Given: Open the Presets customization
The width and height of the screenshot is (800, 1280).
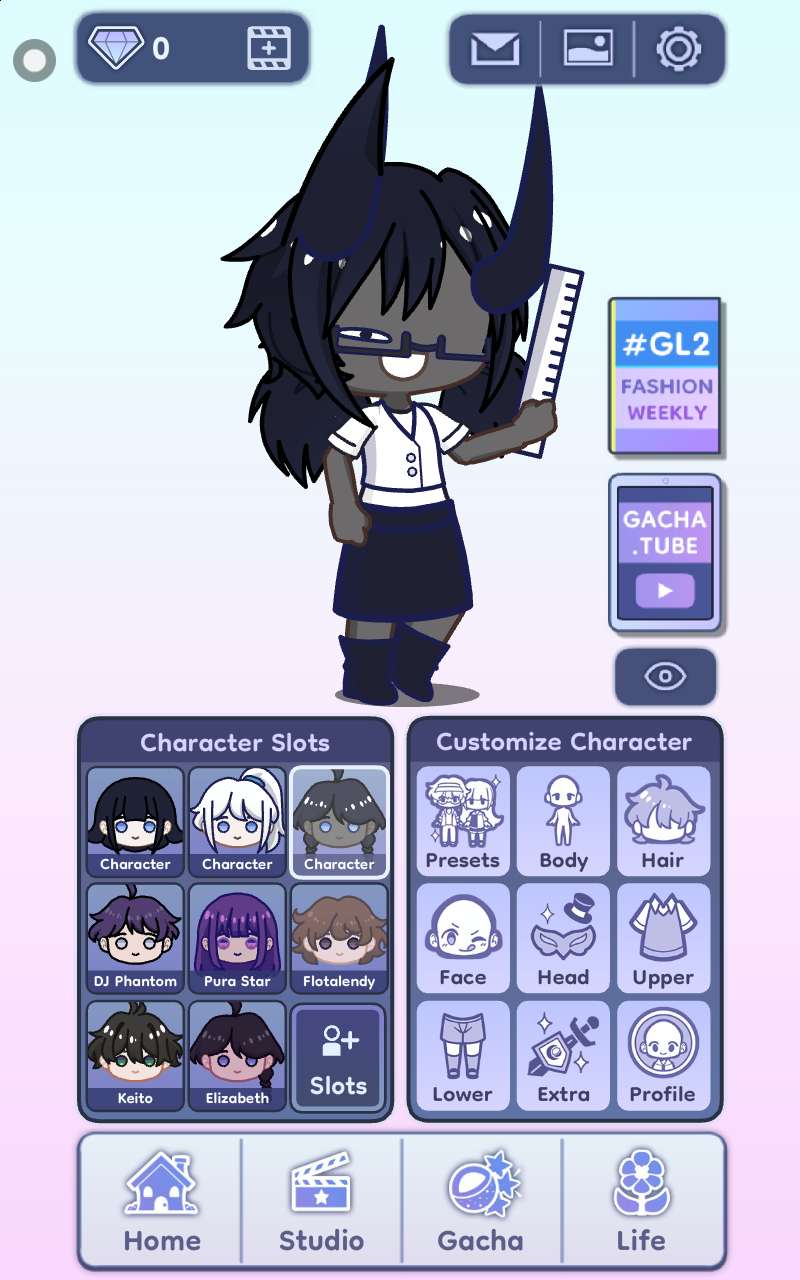Looking at the screenshot, I should coord(462,820).
